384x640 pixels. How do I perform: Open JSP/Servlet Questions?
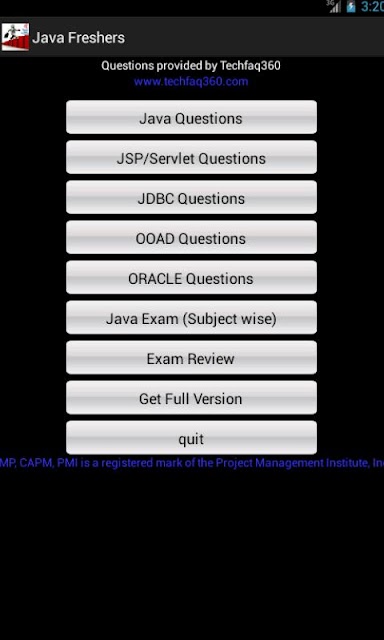(191, 157)
